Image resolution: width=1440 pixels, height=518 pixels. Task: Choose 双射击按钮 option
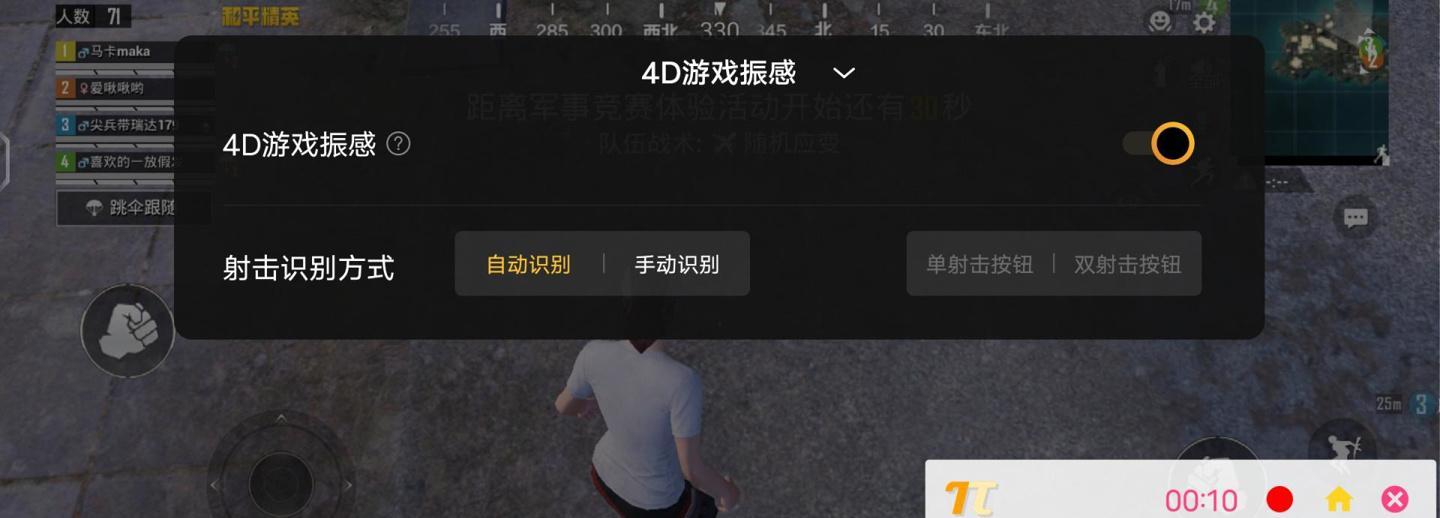(x=1127, y=265)
